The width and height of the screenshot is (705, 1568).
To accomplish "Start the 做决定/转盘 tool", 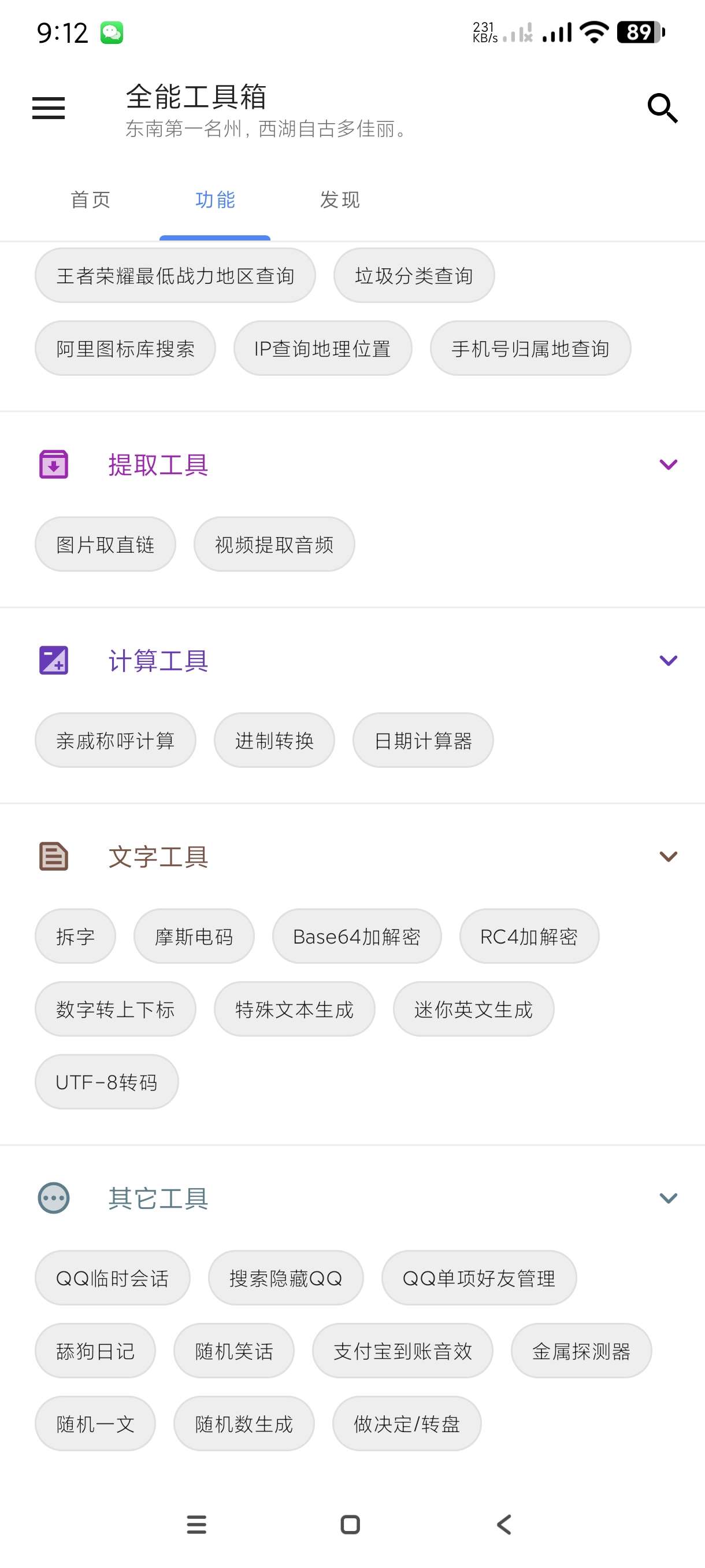I will click(406, 1425).
